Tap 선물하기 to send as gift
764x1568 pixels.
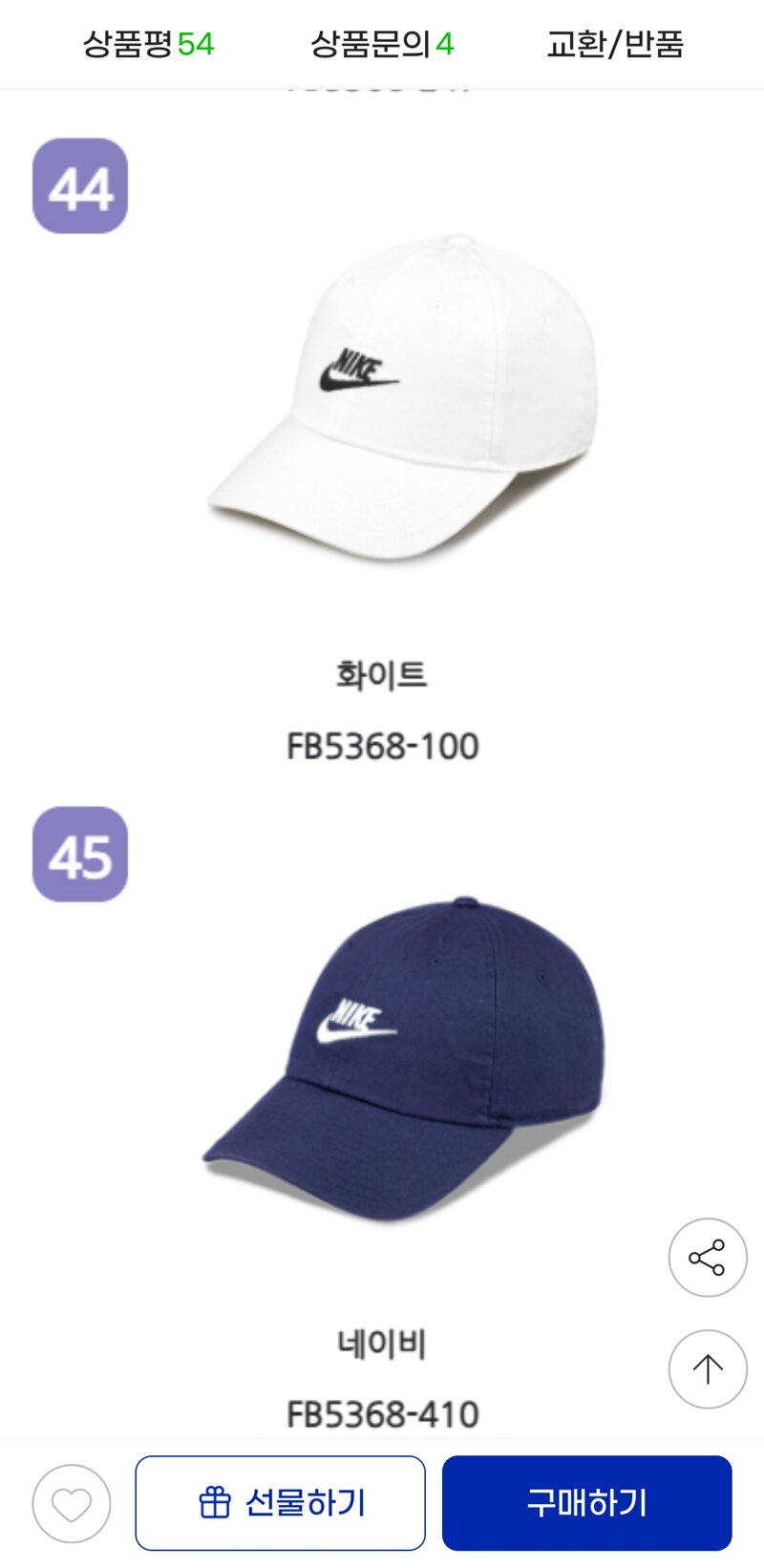[280, 1503]
